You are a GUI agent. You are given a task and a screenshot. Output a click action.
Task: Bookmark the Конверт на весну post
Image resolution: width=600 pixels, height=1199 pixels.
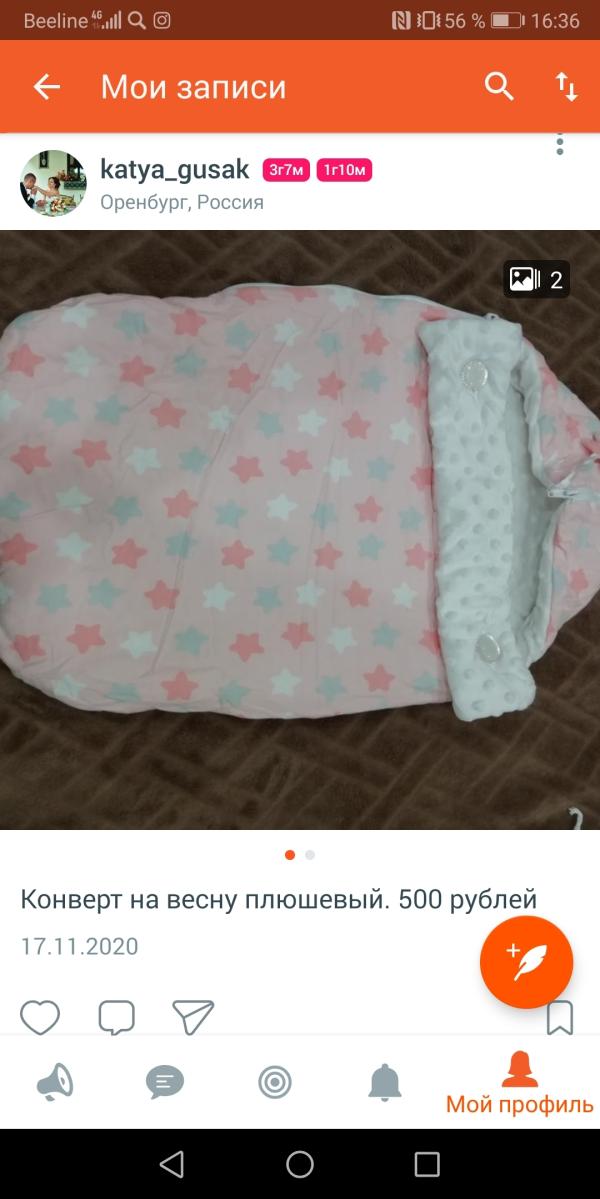(x=560, y=1018)
